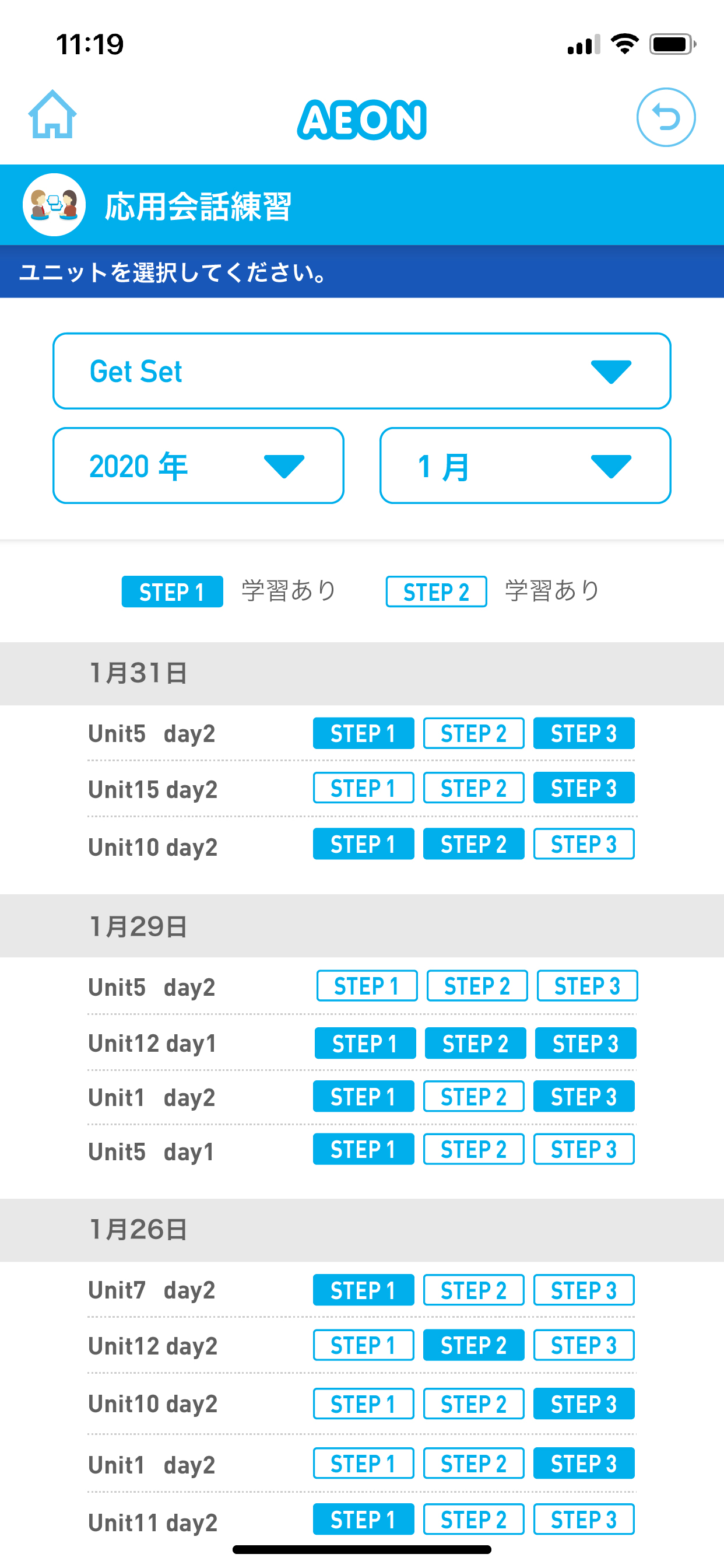Screen dimensions: 724x1568
Task: Start STEP 1 of Unit7 day2
Action: (363, 1290)
